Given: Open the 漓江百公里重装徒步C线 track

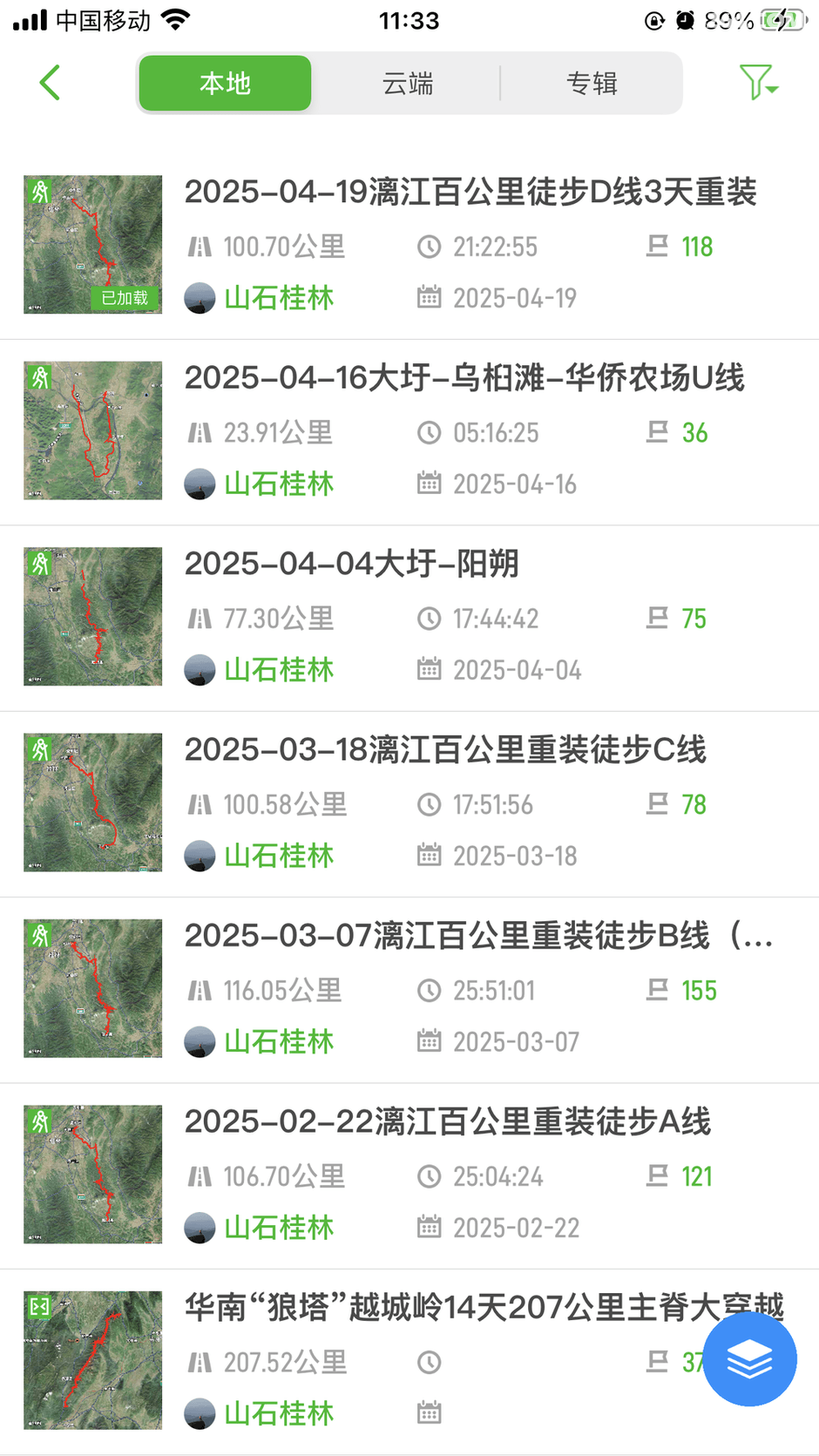Looking at the screenshot, I should [x=445, y=750].
